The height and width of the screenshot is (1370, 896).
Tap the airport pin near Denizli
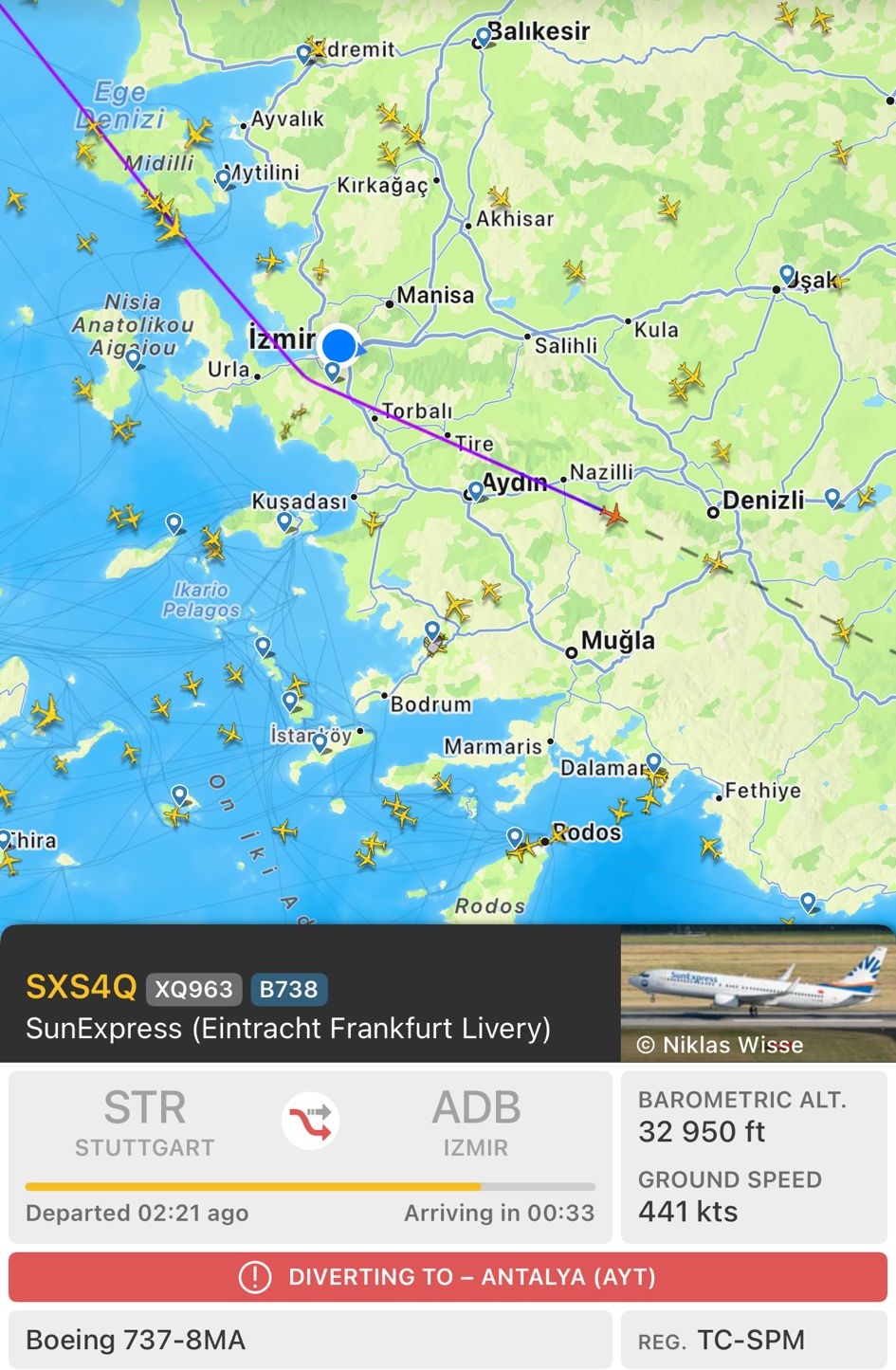(832, 496)
